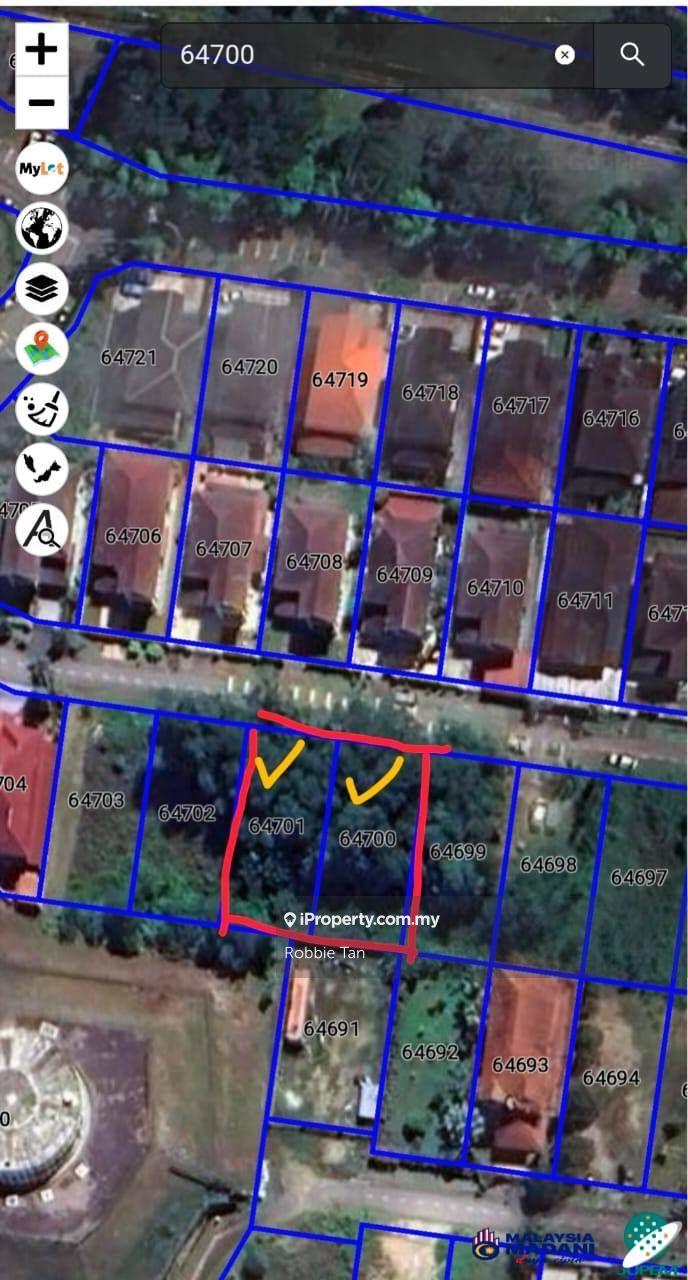Viewport: 688px width, 1280px height.
Task: Zoom out of the map
Action: pos(41,102)
